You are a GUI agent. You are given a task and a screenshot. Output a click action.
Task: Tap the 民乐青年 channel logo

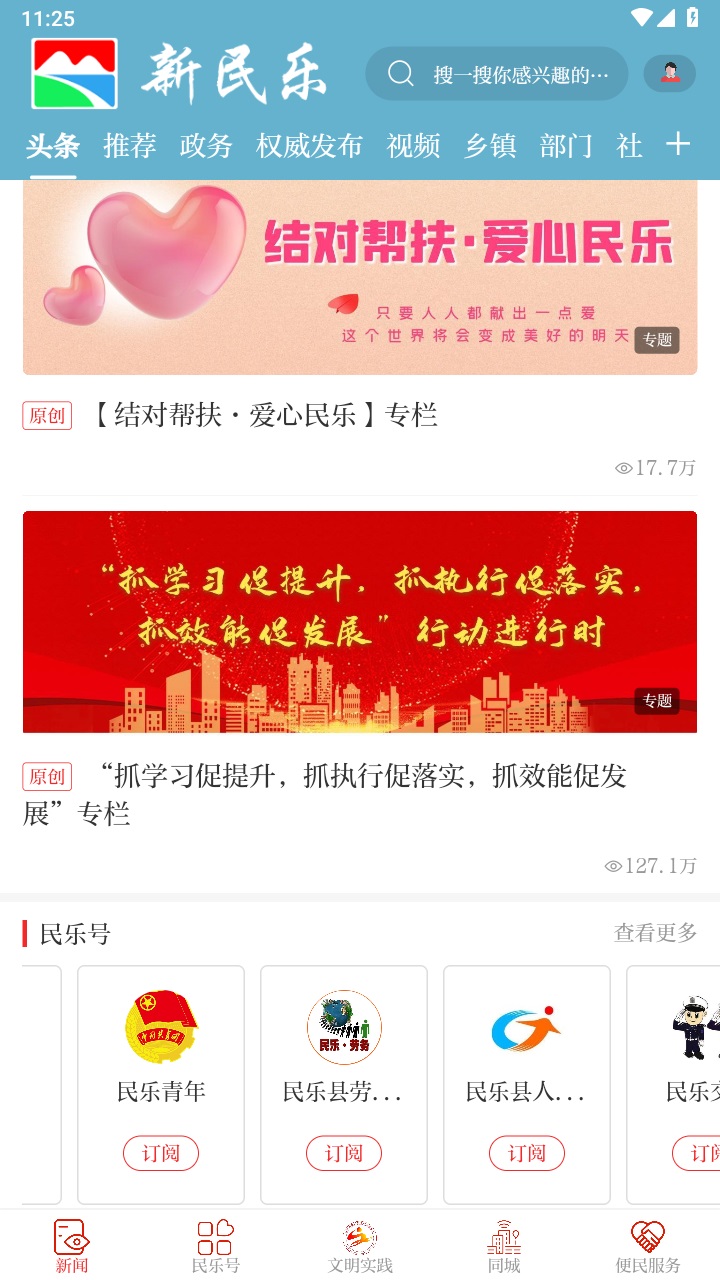[160, 1027]
